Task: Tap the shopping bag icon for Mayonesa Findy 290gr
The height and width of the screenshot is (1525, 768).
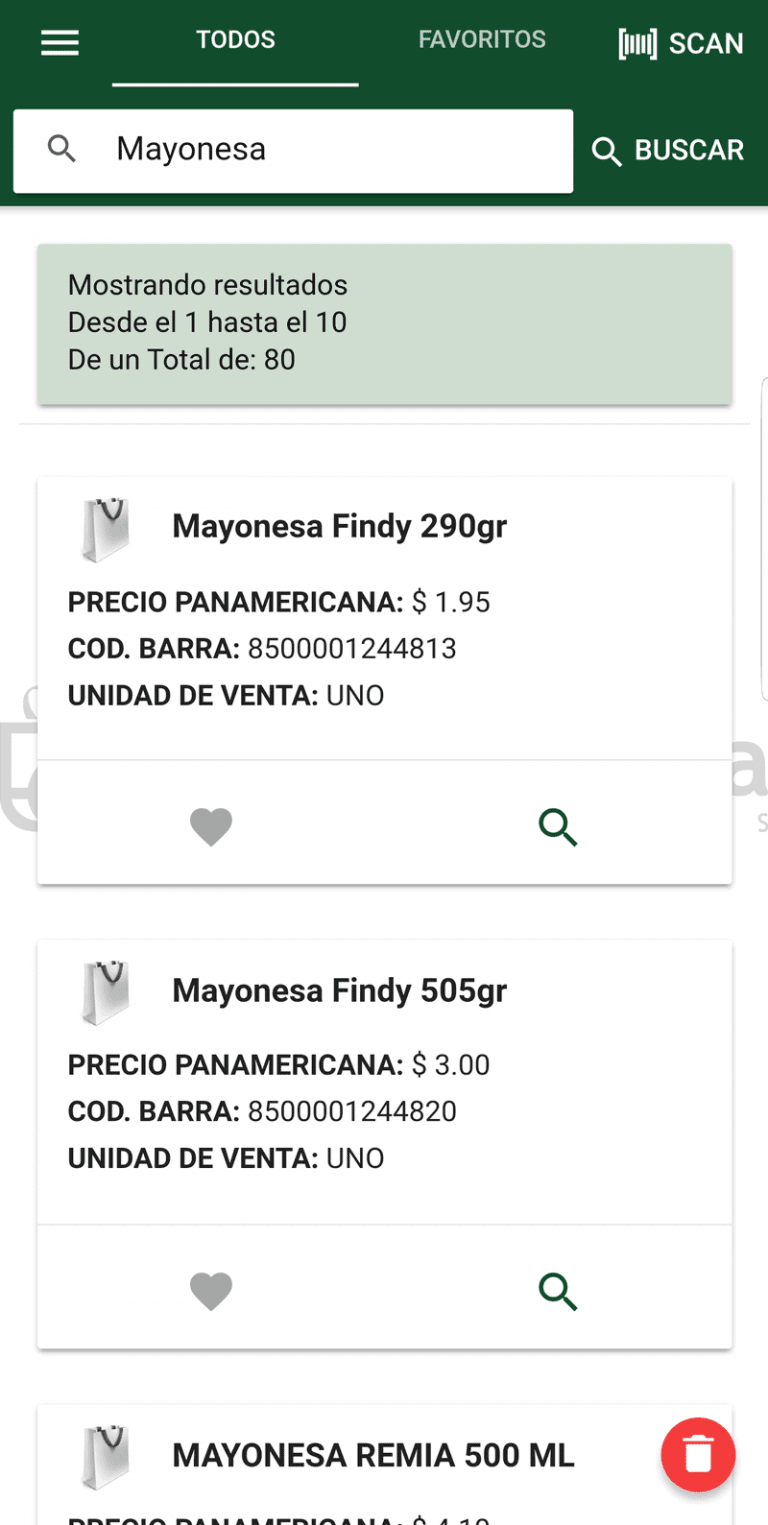Action: (104, 527)
